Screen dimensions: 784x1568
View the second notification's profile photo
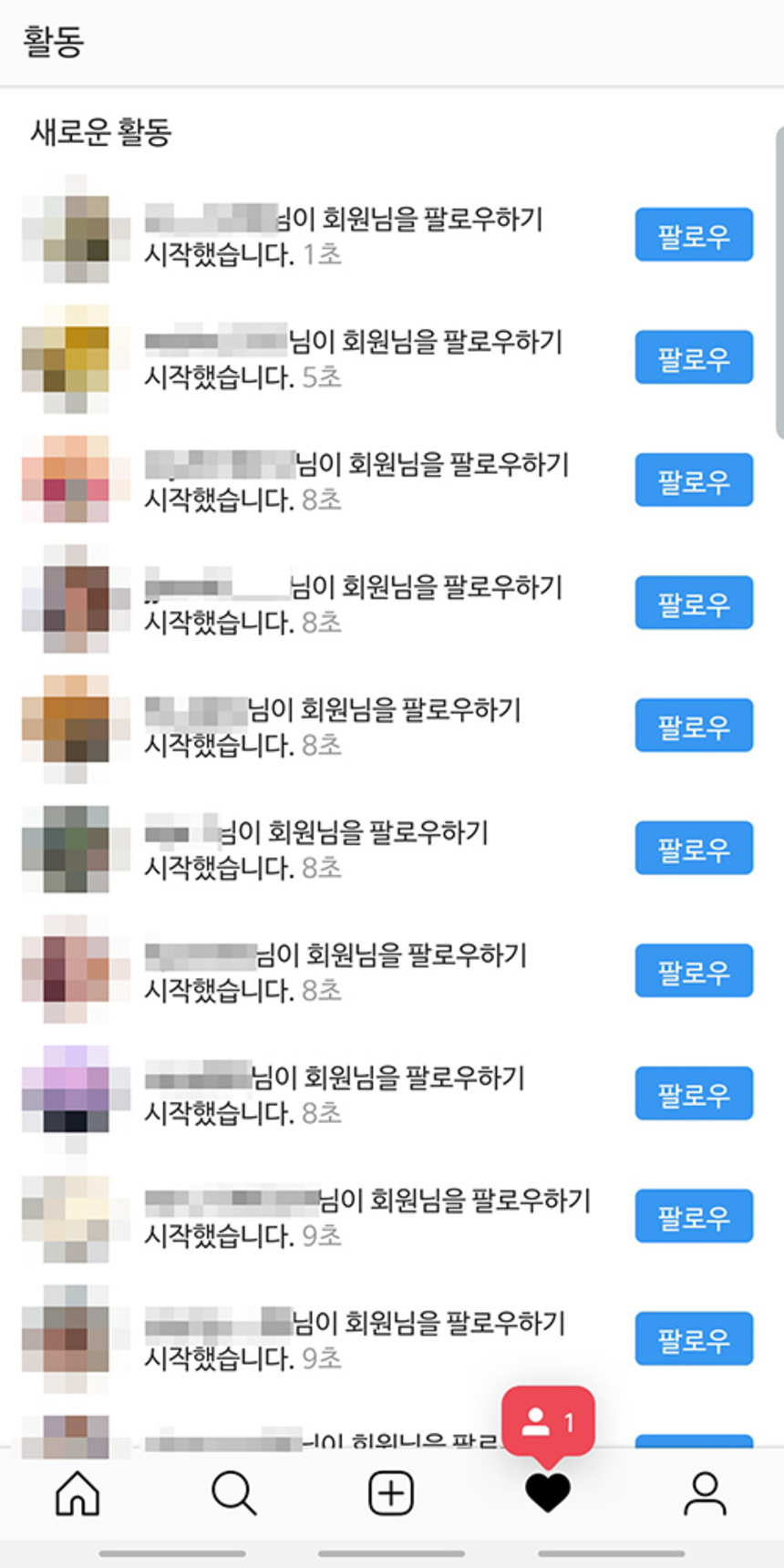tap(68, 357)
